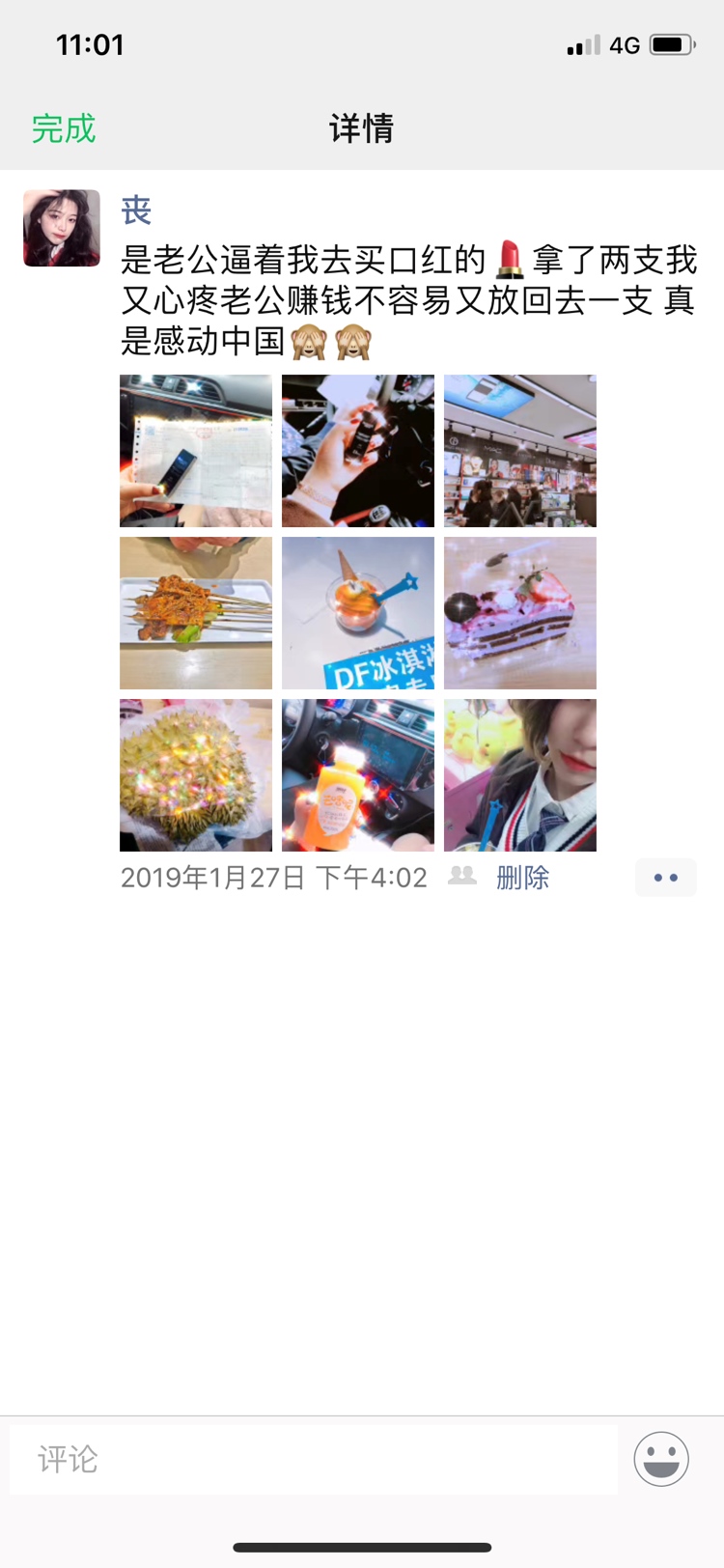View the orange juice bottle photo

click(358, 775)
